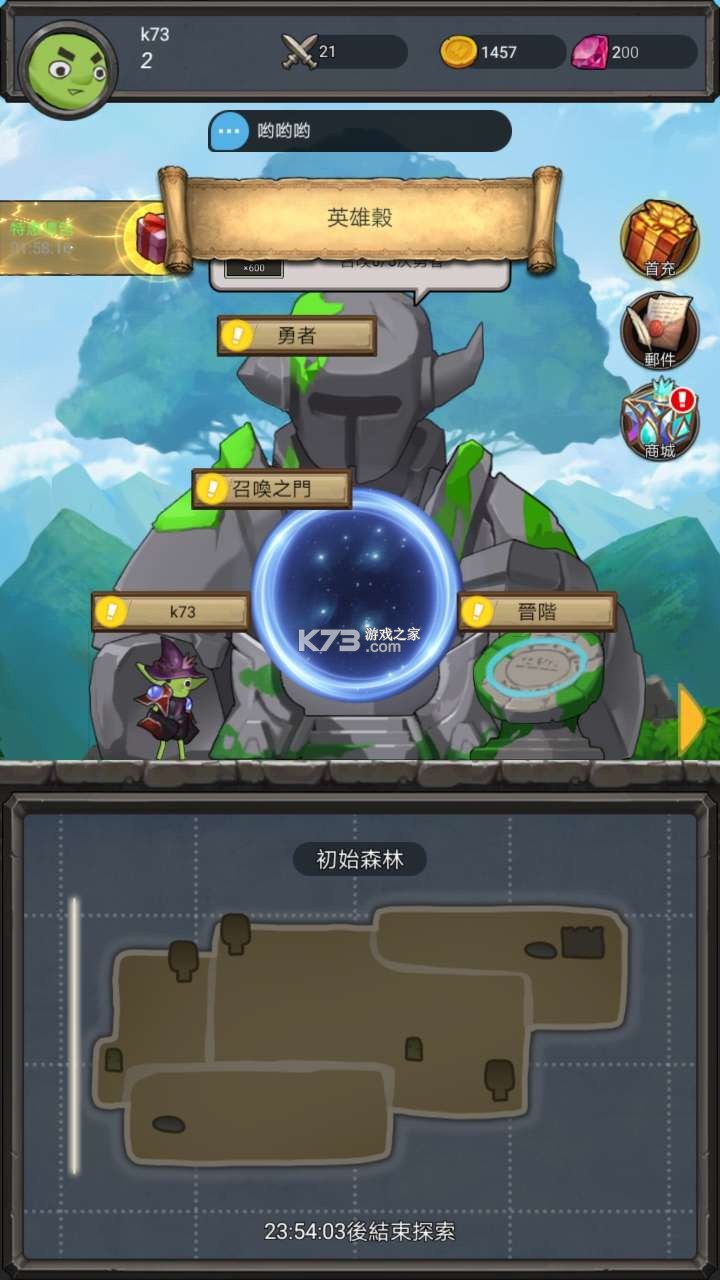Viewport: 720px width, 1280px height.
Task: Go to next area with the yellow arrow
Action: pos(693,720)
